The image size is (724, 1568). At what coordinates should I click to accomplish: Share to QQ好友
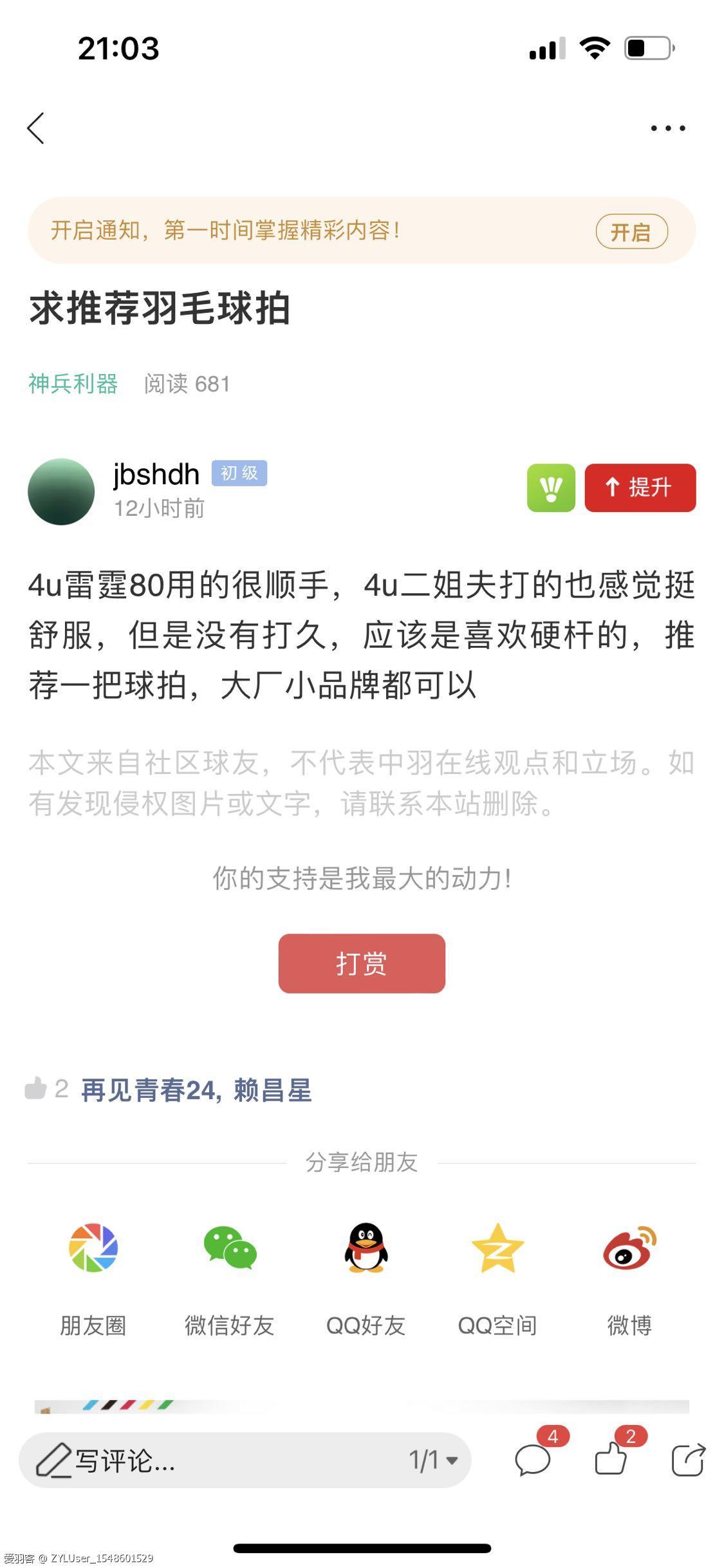pyautogui.click(x=366, y=1274)
